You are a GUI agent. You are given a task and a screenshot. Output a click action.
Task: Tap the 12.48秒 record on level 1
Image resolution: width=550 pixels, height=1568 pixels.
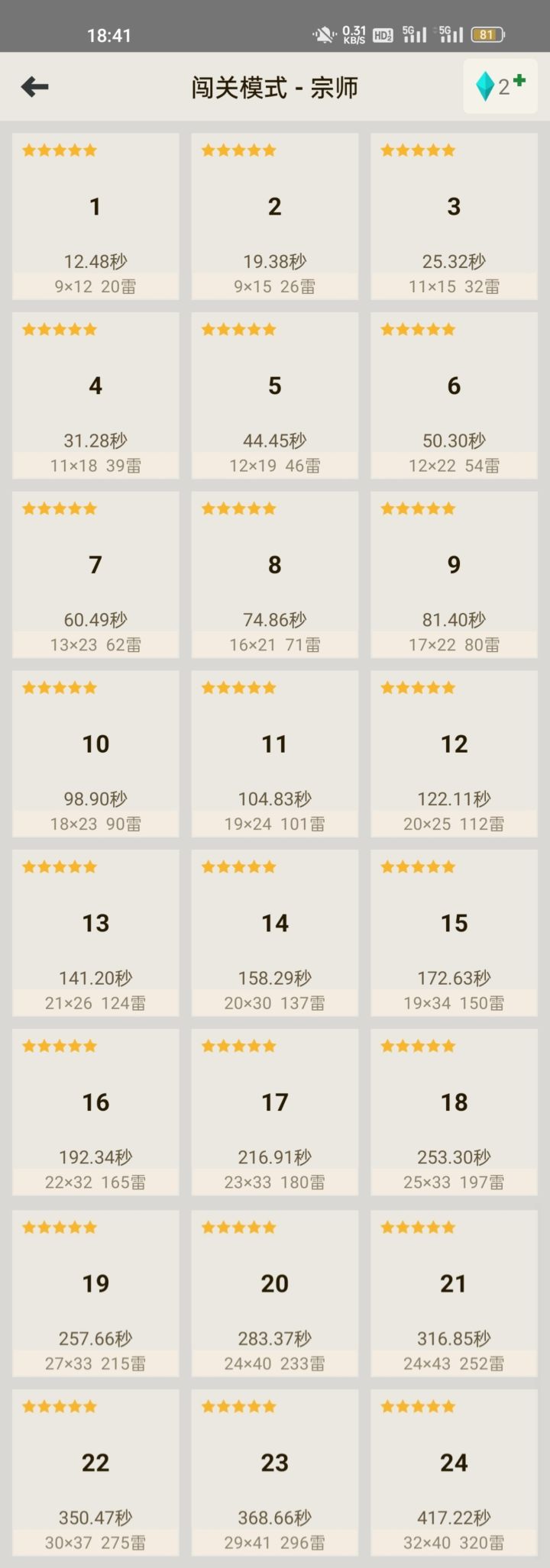(x=95, y=261)
